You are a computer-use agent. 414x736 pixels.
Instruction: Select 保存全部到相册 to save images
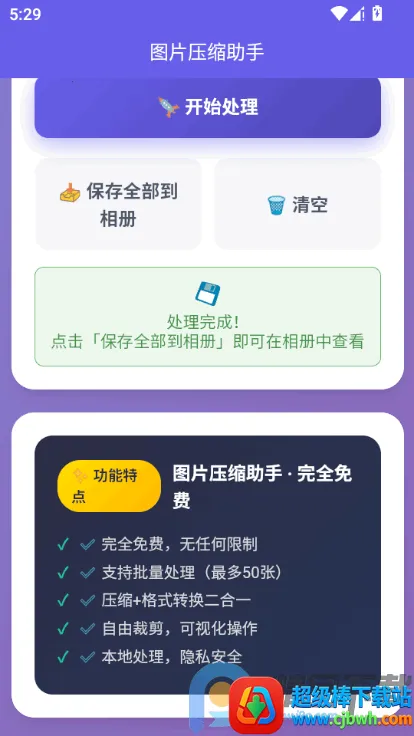pos(118,204)
